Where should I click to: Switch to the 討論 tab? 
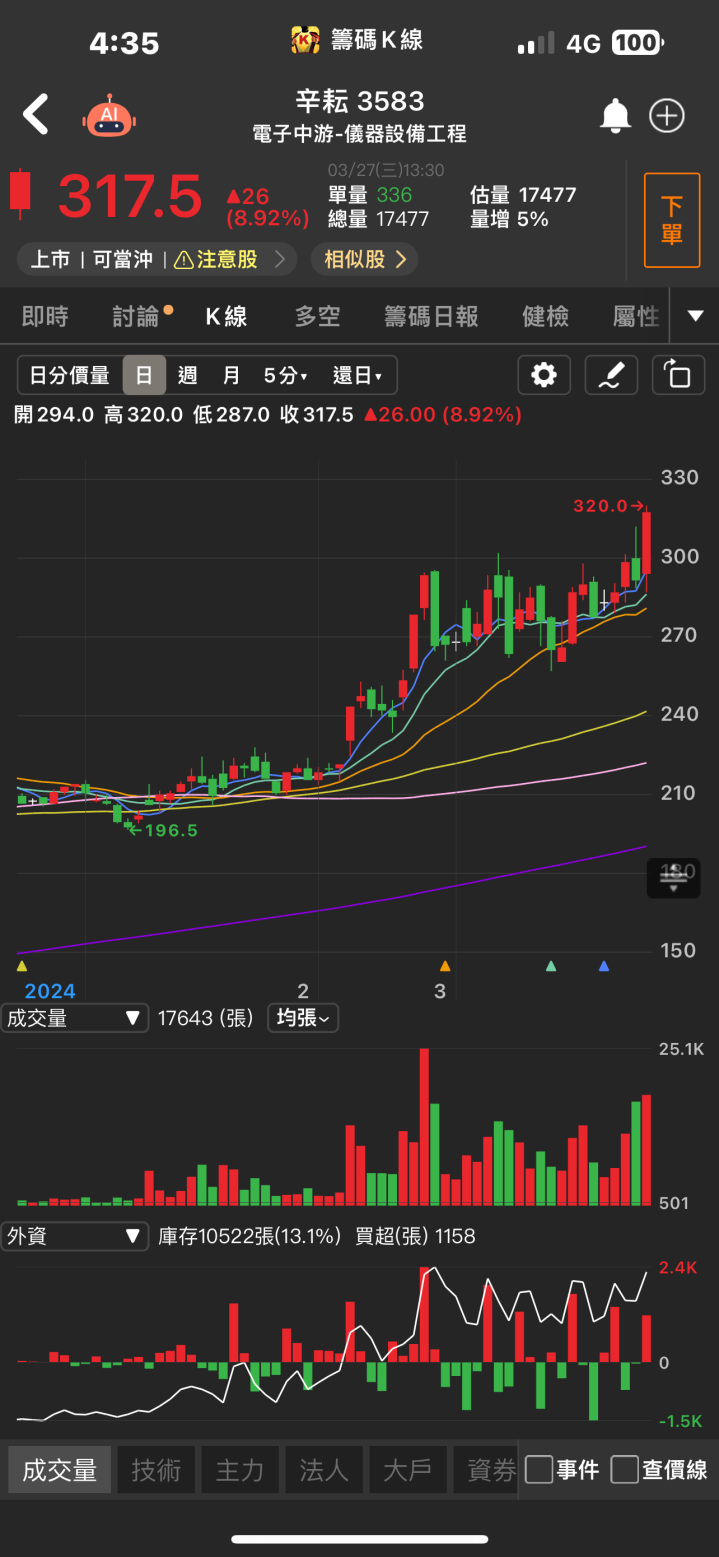point(136,317)
